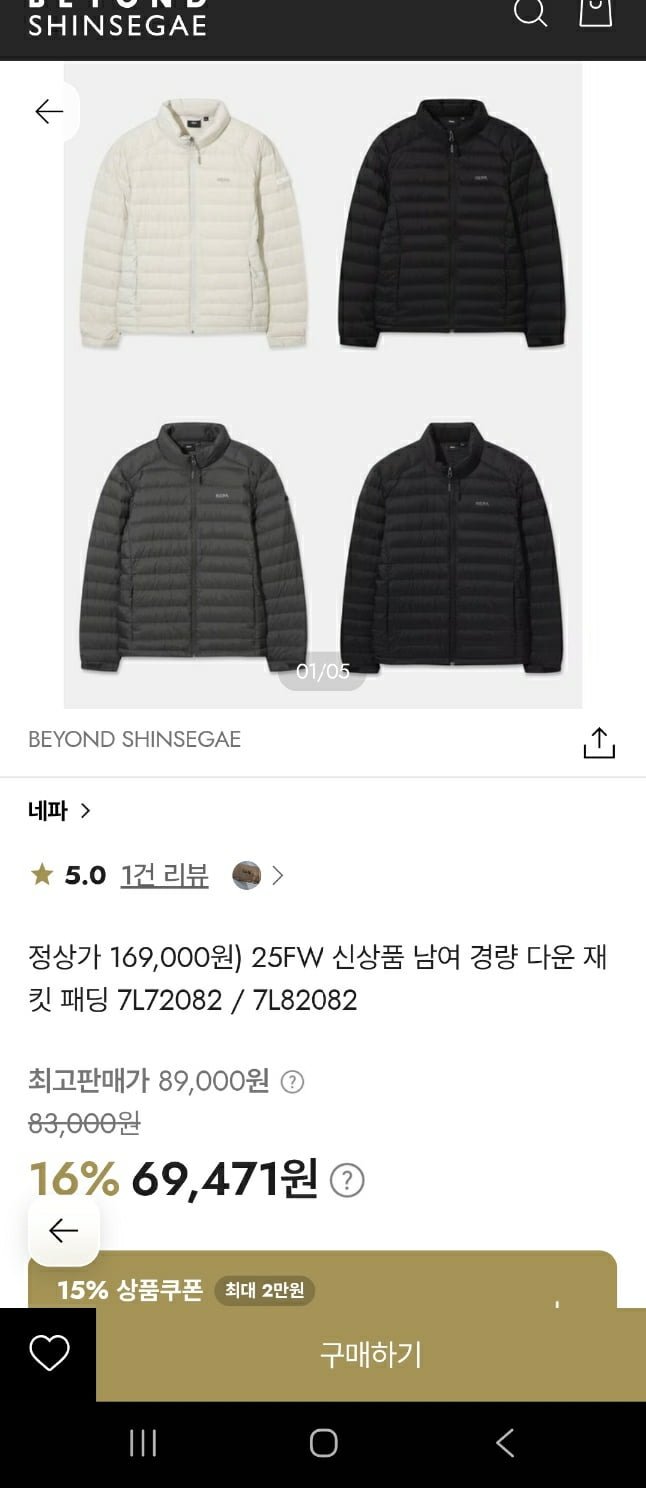Go to the home screen
The image size is (646, 1488).
(323, 1442)
